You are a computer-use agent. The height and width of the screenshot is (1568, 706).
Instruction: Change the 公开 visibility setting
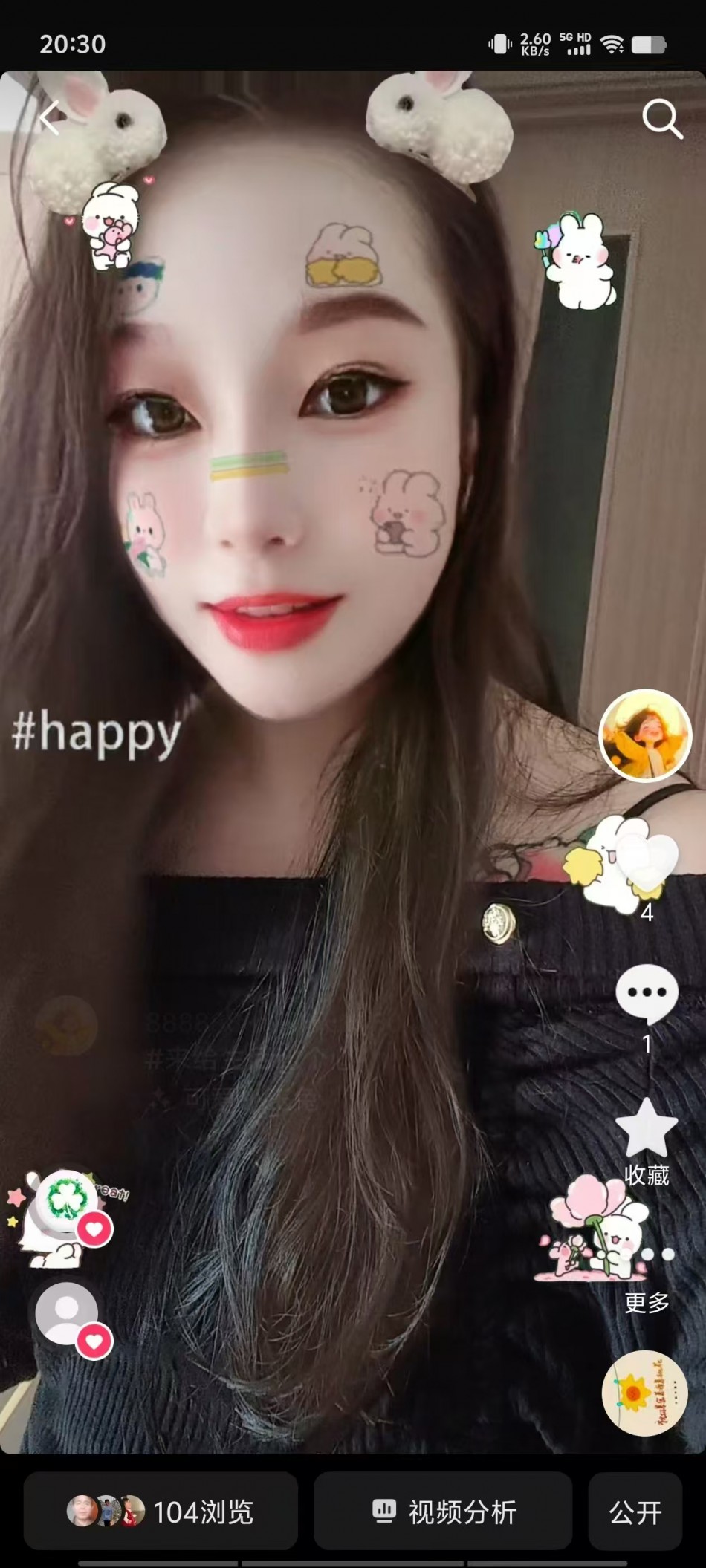click(x=635, y=1512)
